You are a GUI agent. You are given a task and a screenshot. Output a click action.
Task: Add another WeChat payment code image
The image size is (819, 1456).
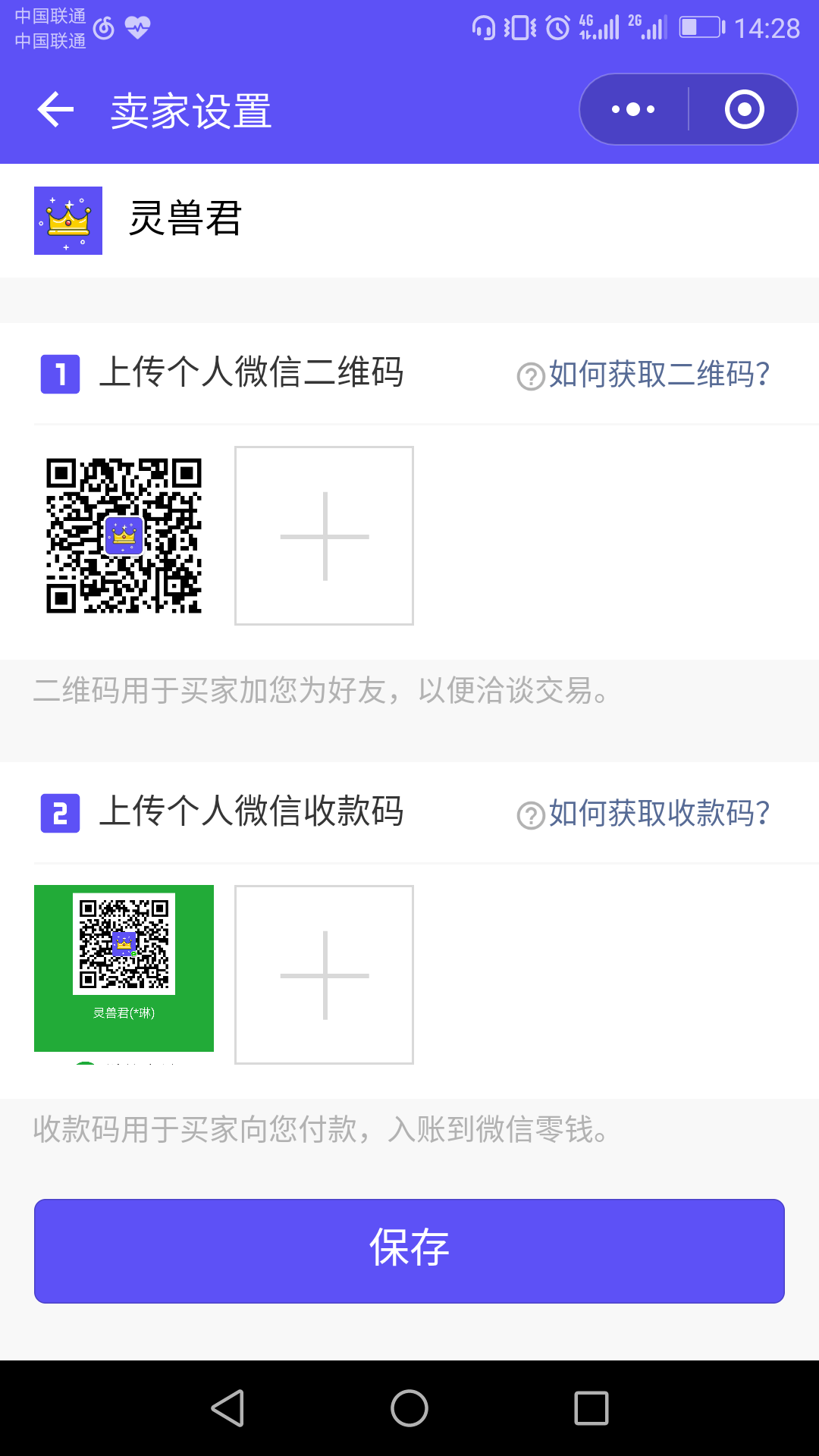tap(324, 974)
